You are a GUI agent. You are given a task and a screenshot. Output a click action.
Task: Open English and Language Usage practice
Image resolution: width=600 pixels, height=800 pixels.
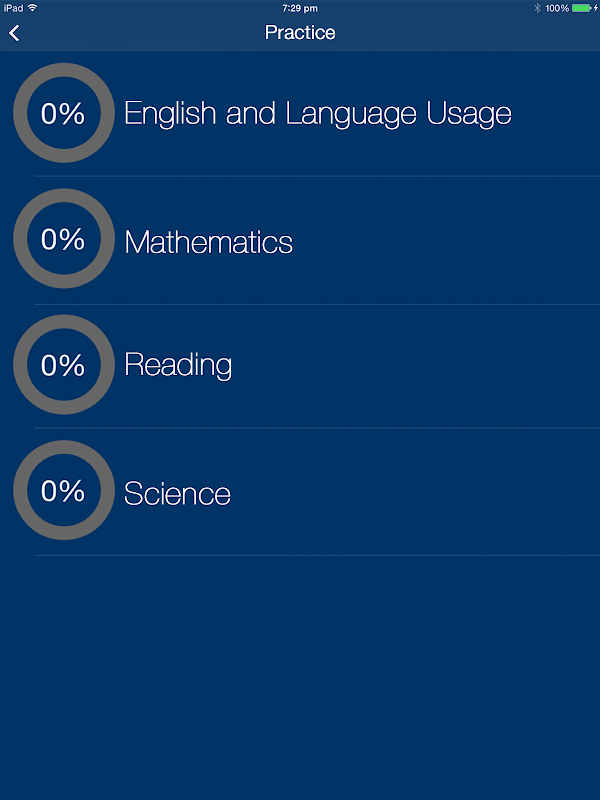[x=317, y=114]
